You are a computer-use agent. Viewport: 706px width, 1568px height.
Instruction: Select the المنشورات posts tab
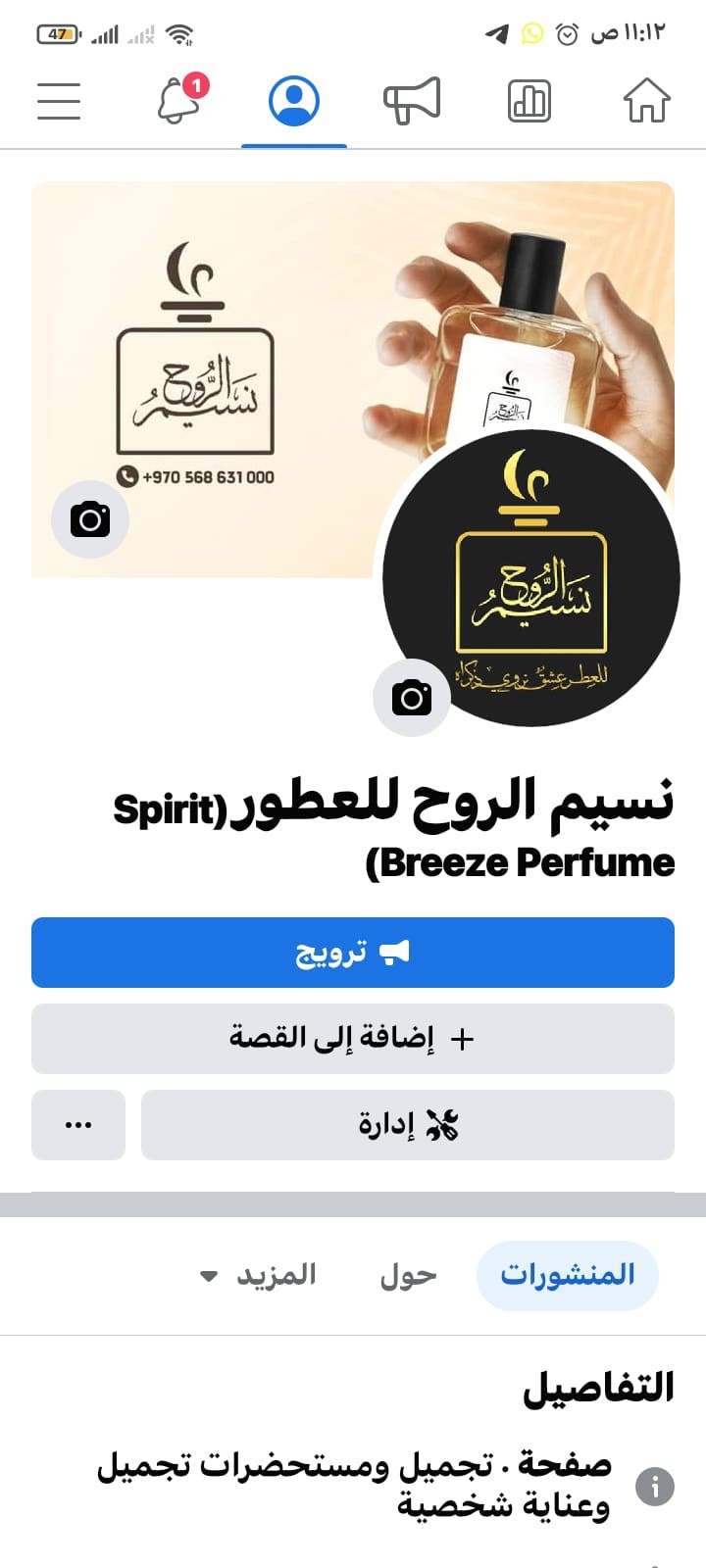(568, 1275)
